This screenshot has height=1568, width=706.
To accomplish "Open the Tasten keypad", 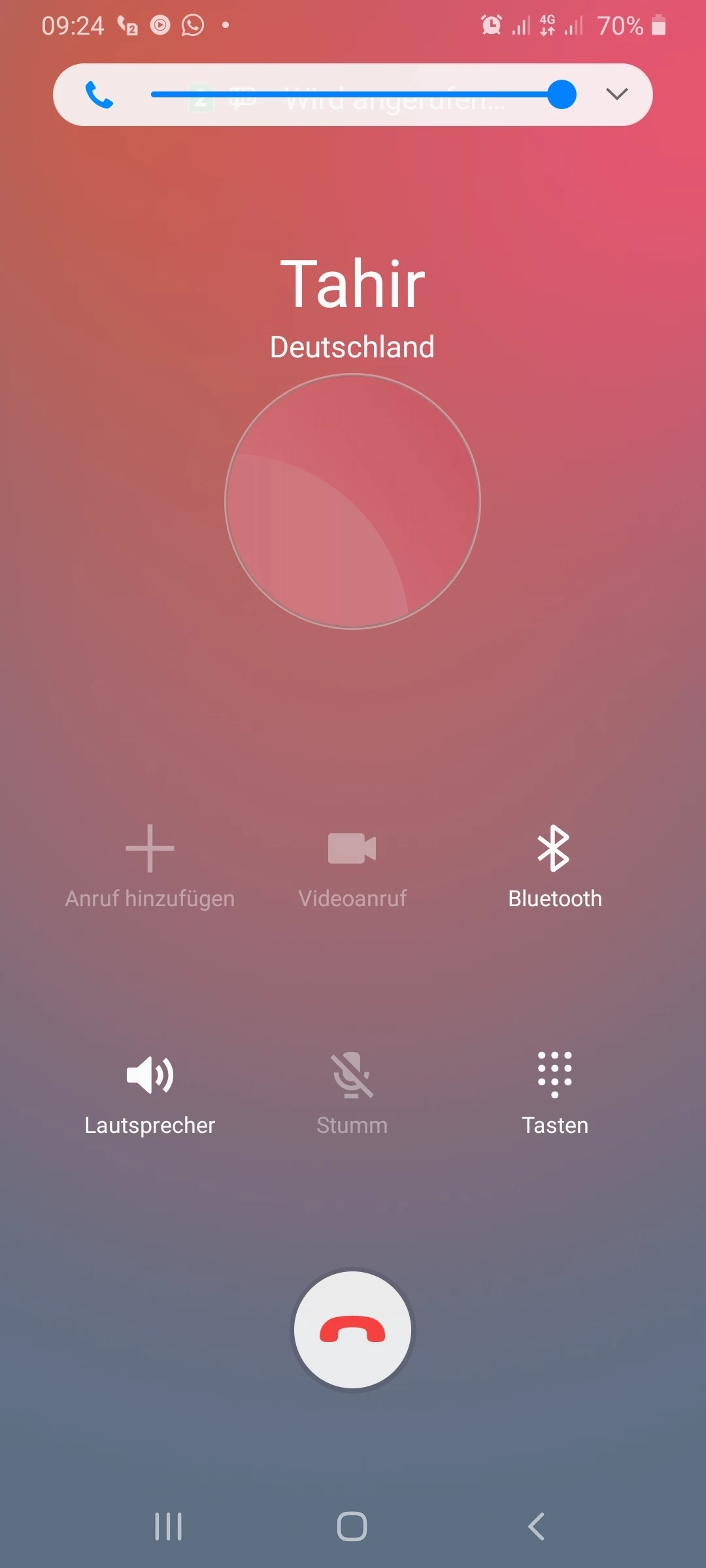I will pyautogui.click(x=554, y=1092).
